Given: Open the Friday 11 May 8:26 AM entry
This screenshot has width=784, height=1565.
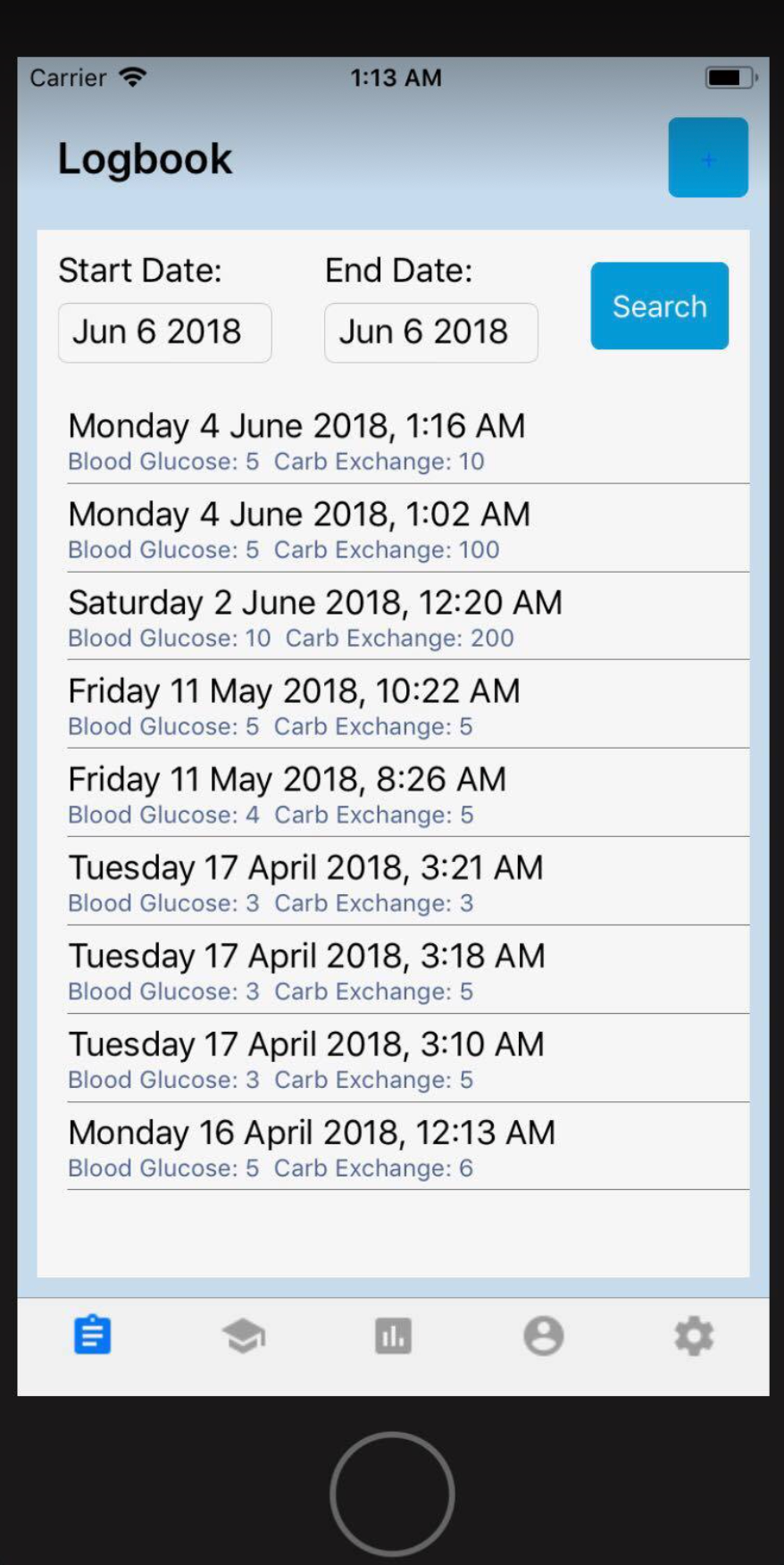Looking at the screenshot, I should [x=408, y=794].
